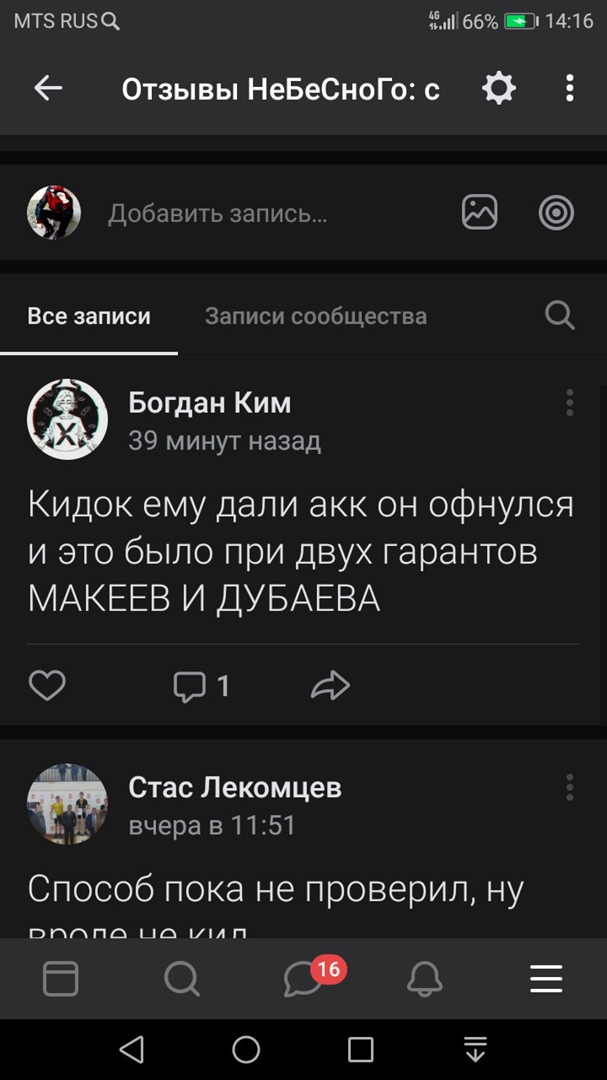
Task: Open options for Стас Лекомцев's post
Action: click(x=569, y=788)
